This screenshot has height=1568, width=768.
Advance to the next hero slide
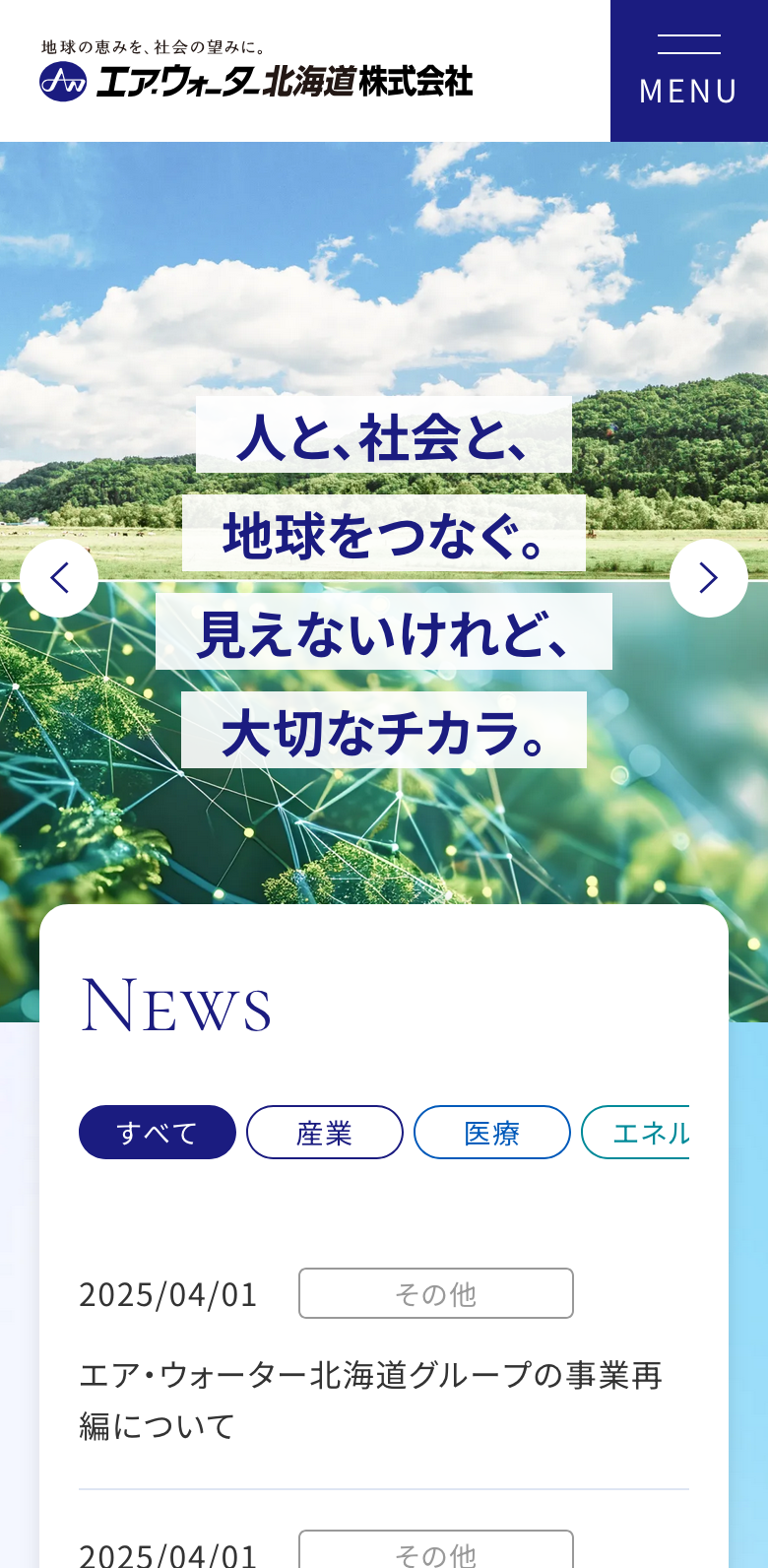[708, 578]
